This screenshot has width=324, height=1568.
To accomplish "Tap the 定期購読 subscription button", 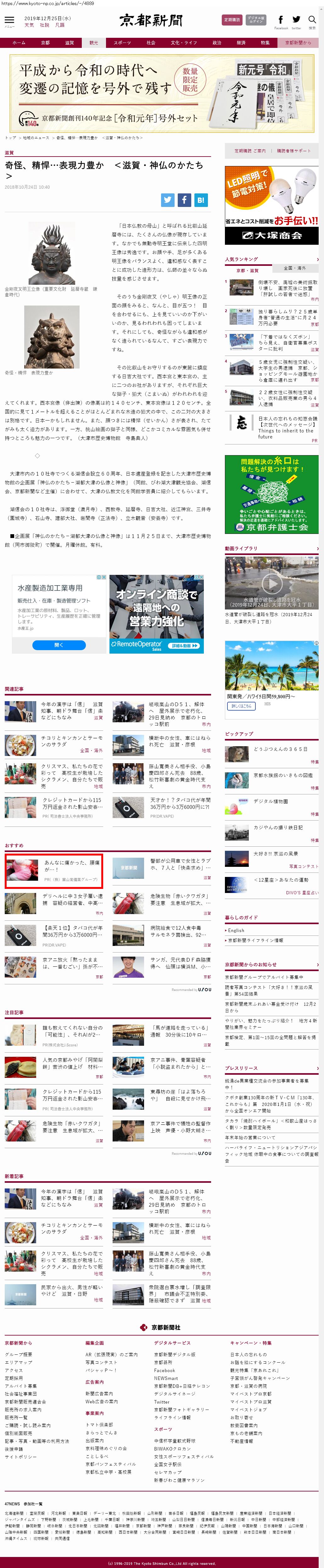I will (x=231, y=20).
